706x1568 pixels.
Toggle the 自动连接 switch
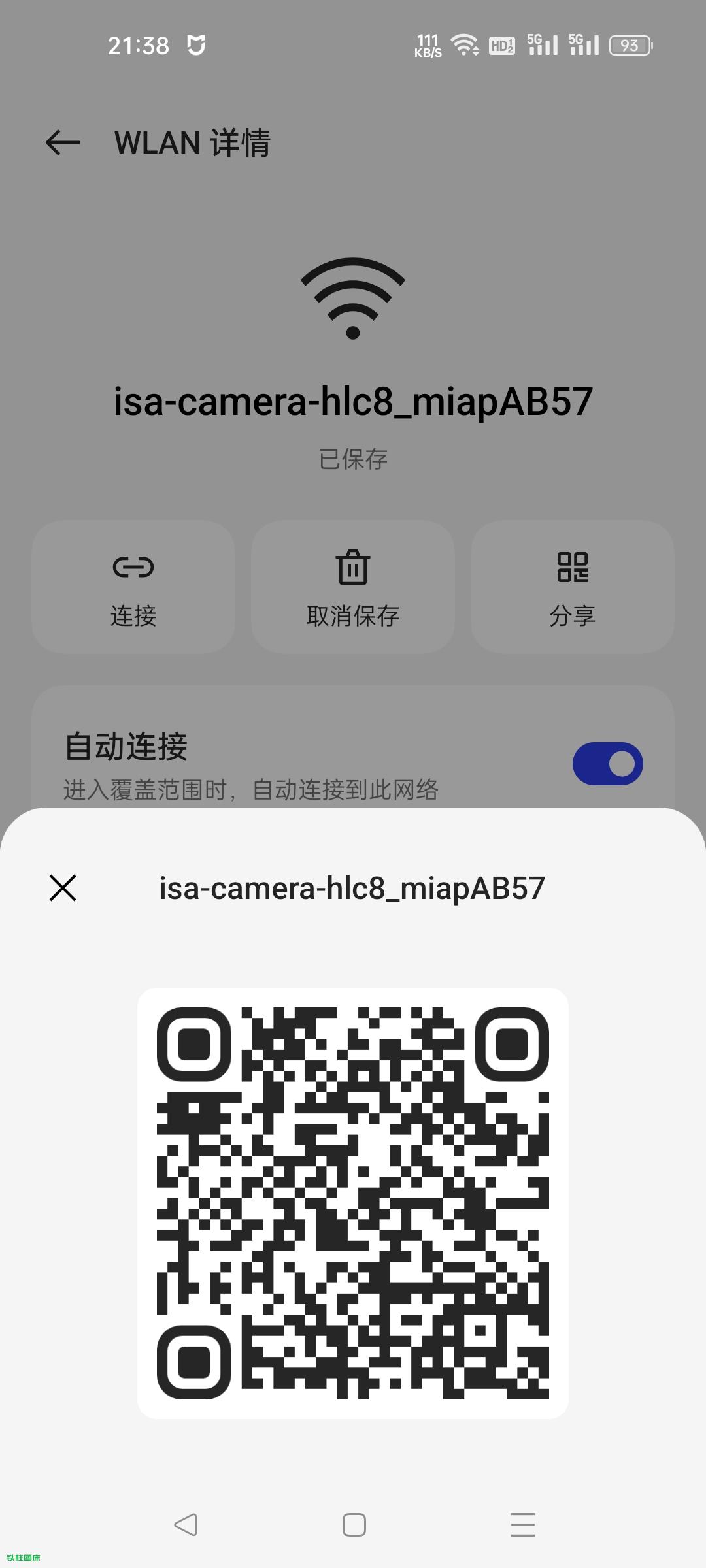607,763
